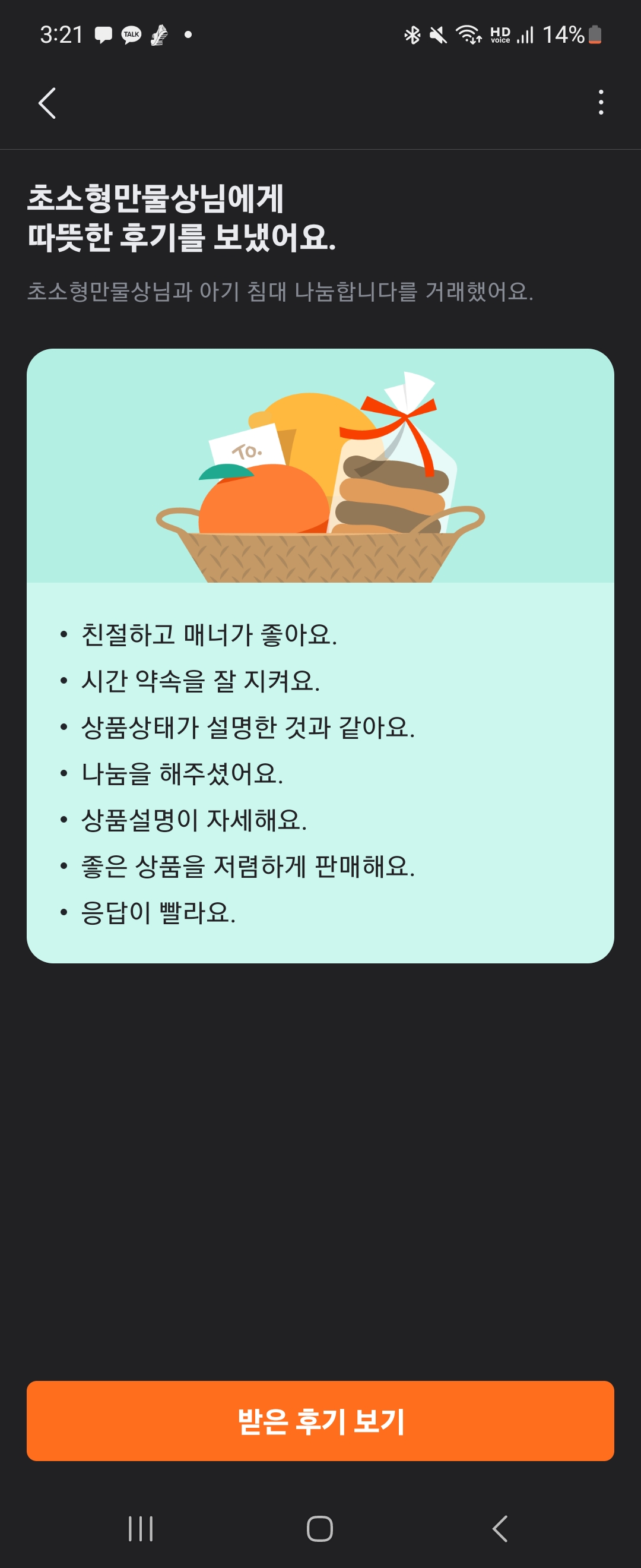Go to the home screen
Screen dimensions: 641x1568
click(x=320, y=1528)
